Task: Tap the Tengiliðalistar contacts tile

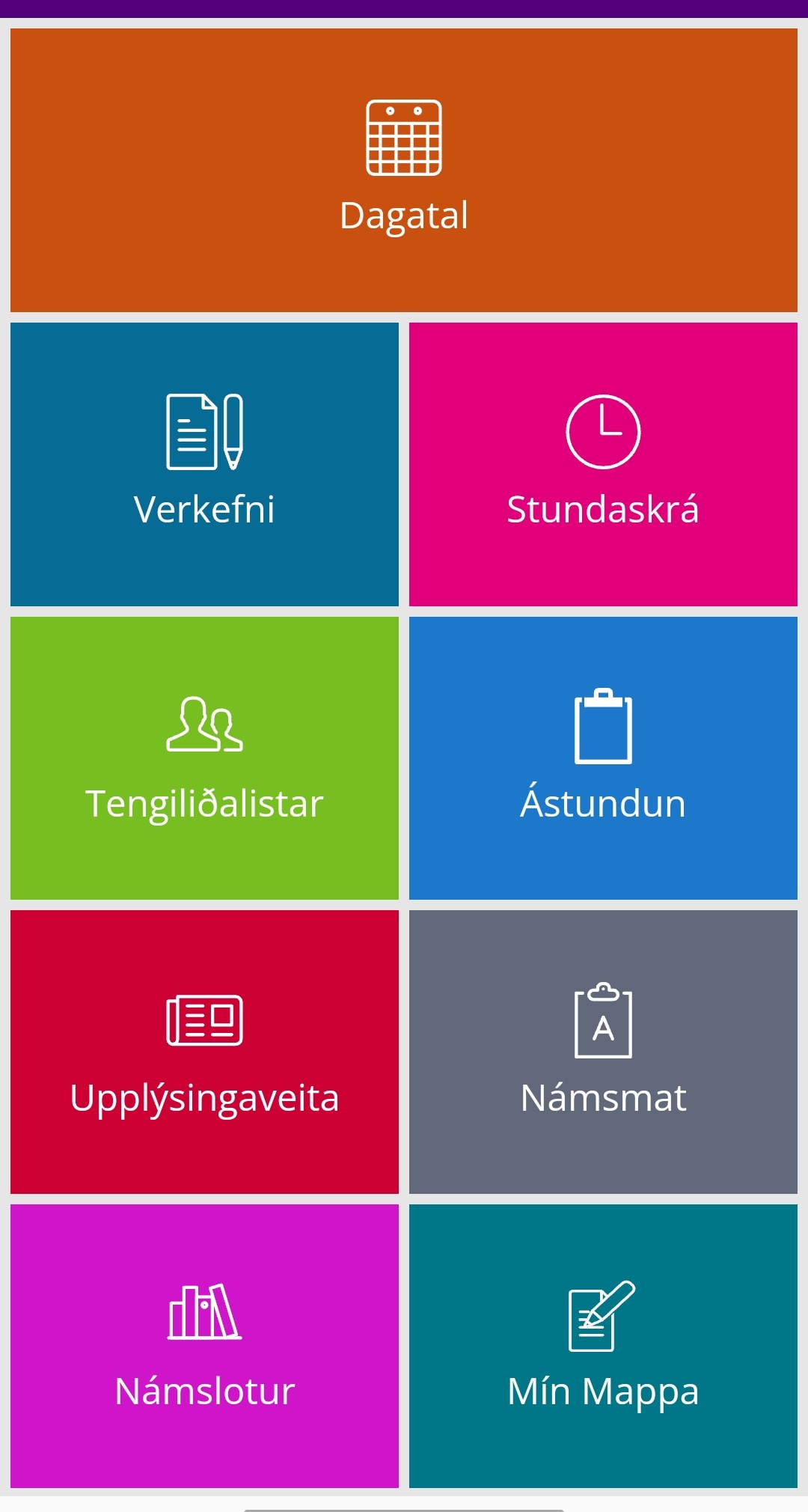Action: pos(204,758)
